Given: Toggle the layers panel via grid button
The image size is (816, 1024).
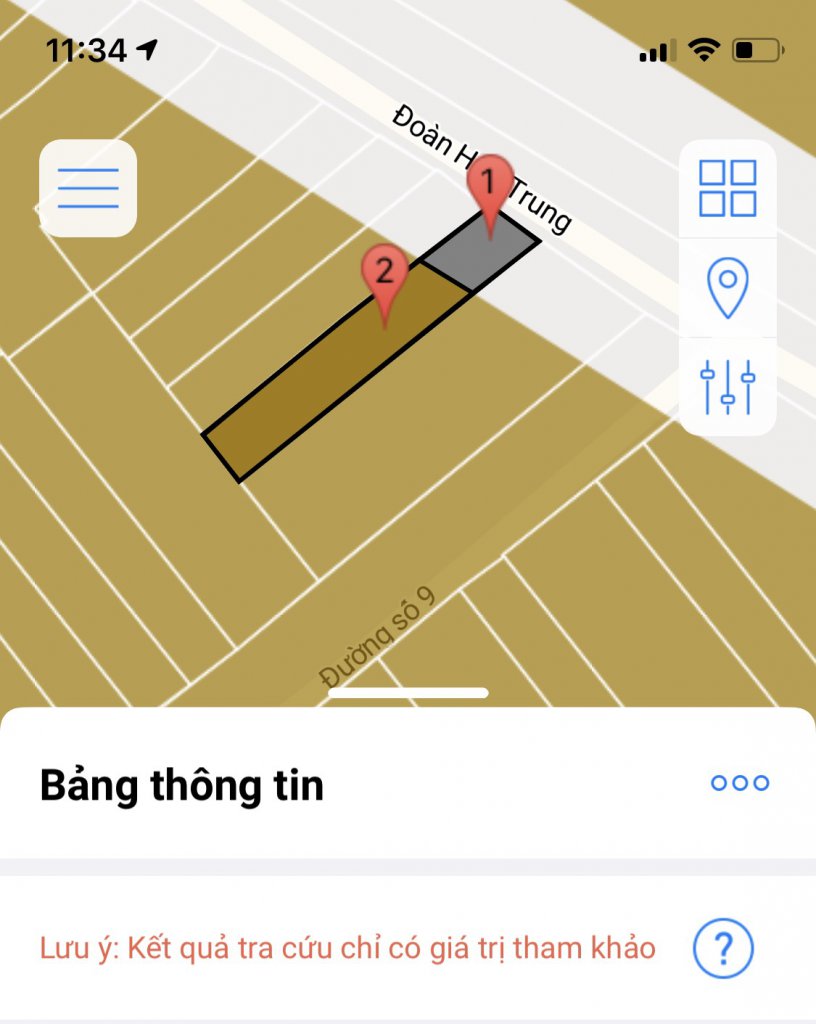Looking at the screenshot, I should point(727,188).
